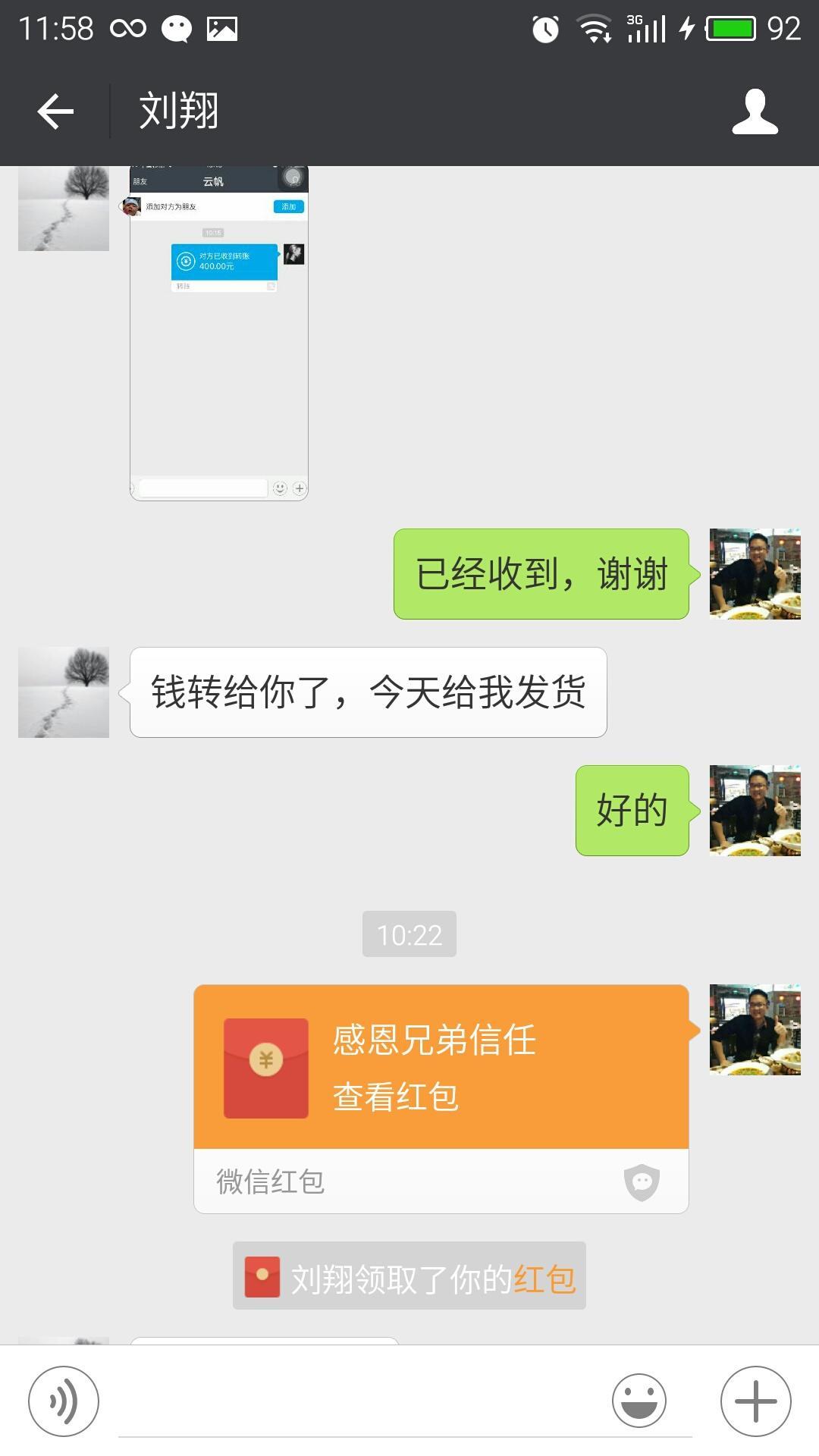Open the shared chat screenshot image
This screenshot has width=819, height=1456.
pos(220,330)
